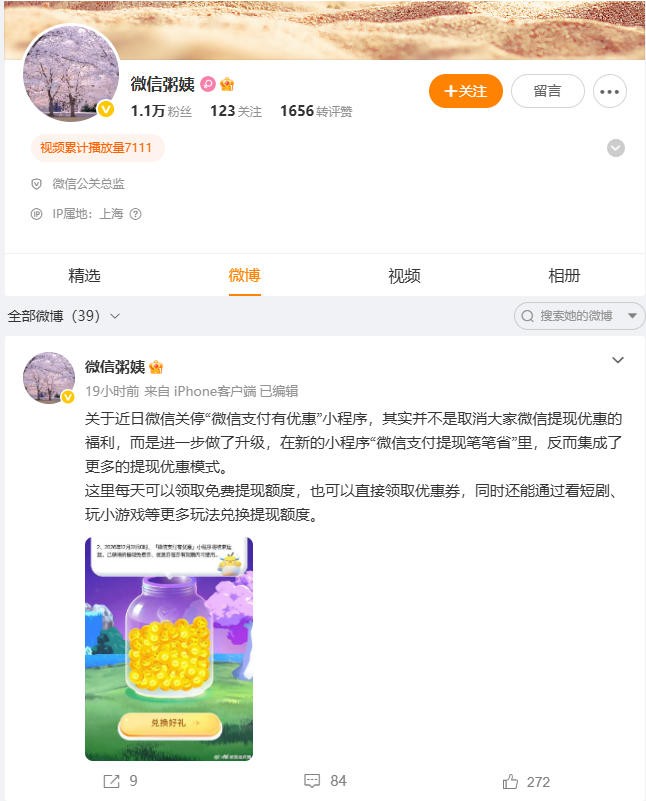Tap the 视频累计播放量7111 tag
This screenshot has height=801, width=646.
click(96, 148)
